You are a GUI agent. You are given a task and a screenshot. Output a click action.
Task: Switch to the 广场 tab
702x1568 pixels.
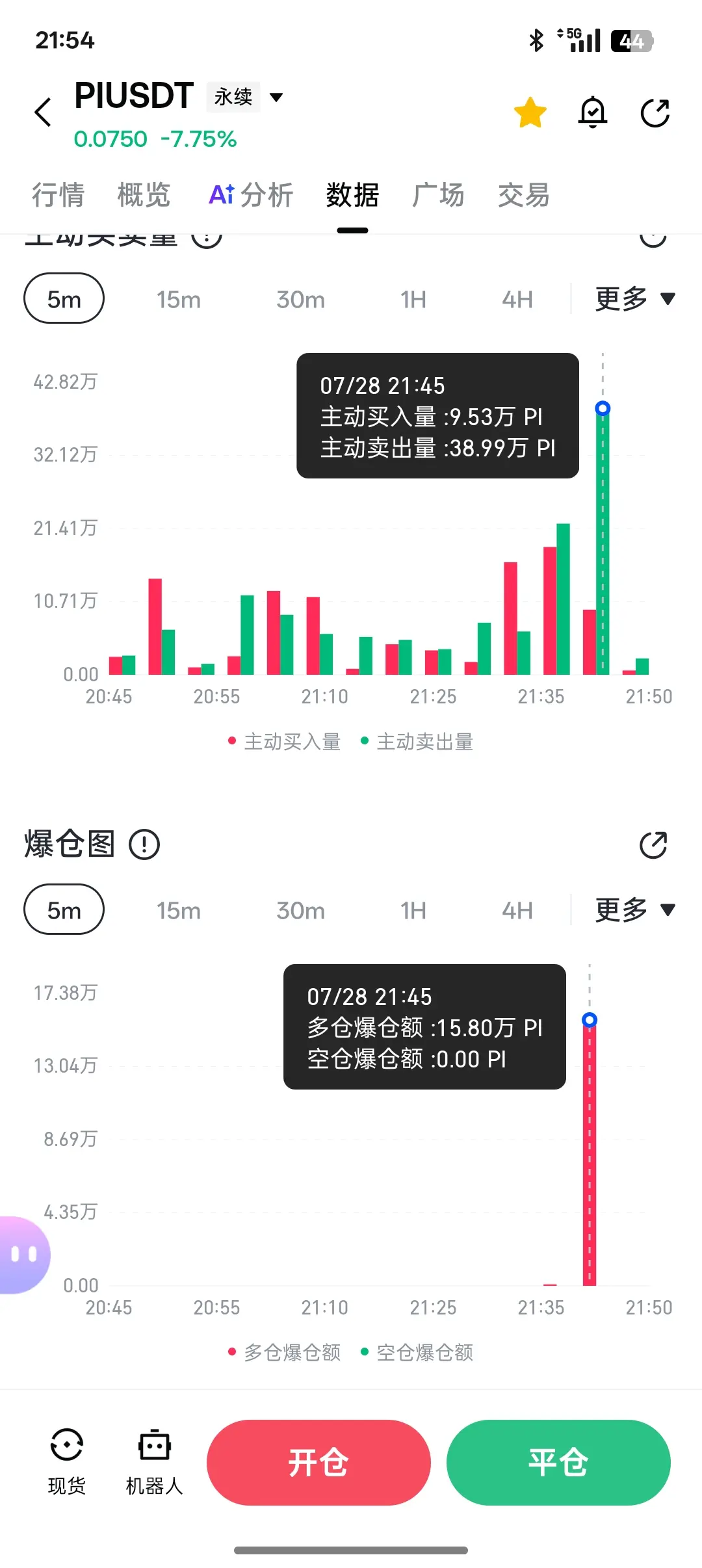(x=438, y=195)
